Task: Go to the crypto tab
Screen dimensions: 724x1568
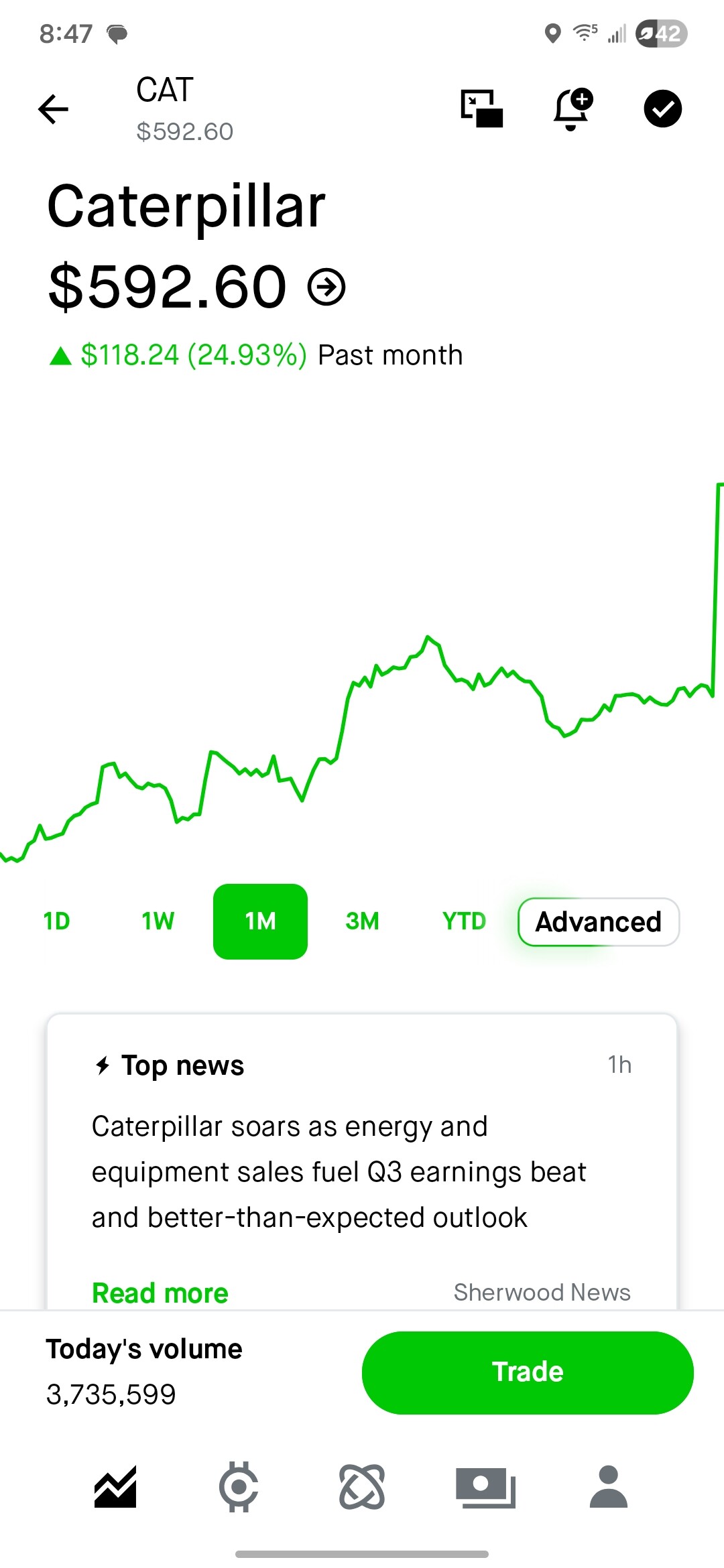Action: (x=239, y=1486)
